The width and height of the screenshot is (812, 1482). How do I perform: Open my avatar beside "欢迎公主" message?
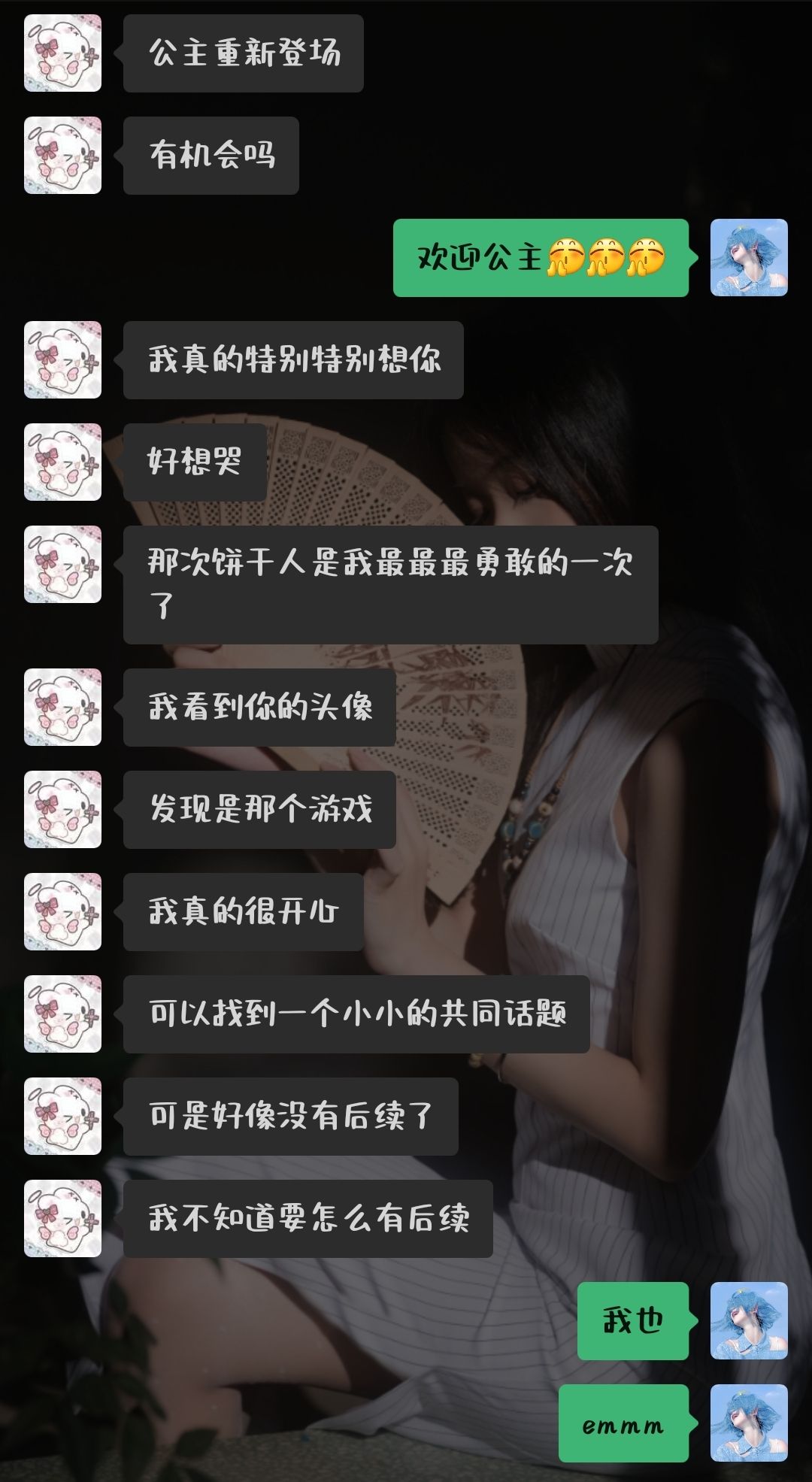click(x=749, y=258)
